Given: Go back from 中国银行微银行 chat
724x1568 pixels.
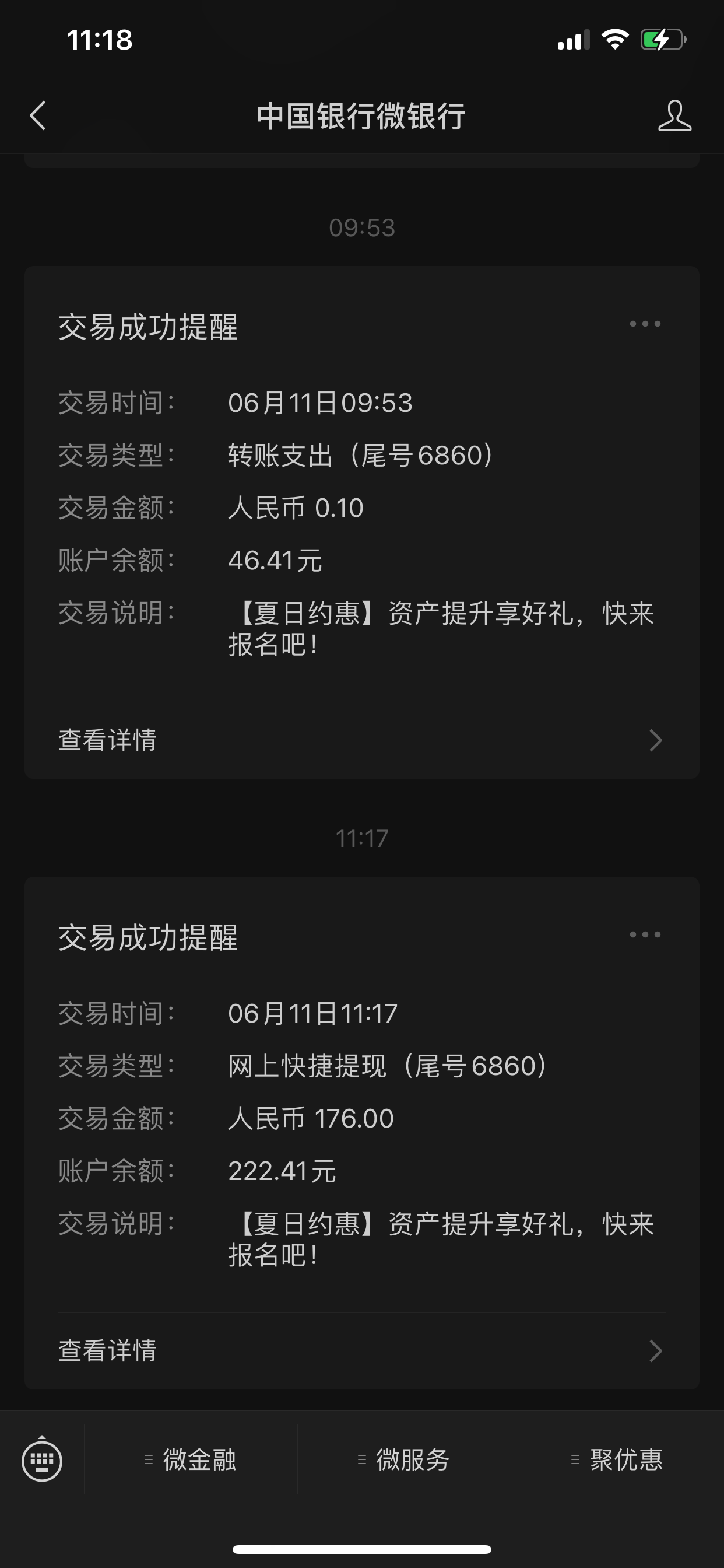Looking at the screenshot, I should tap(38, 116).
